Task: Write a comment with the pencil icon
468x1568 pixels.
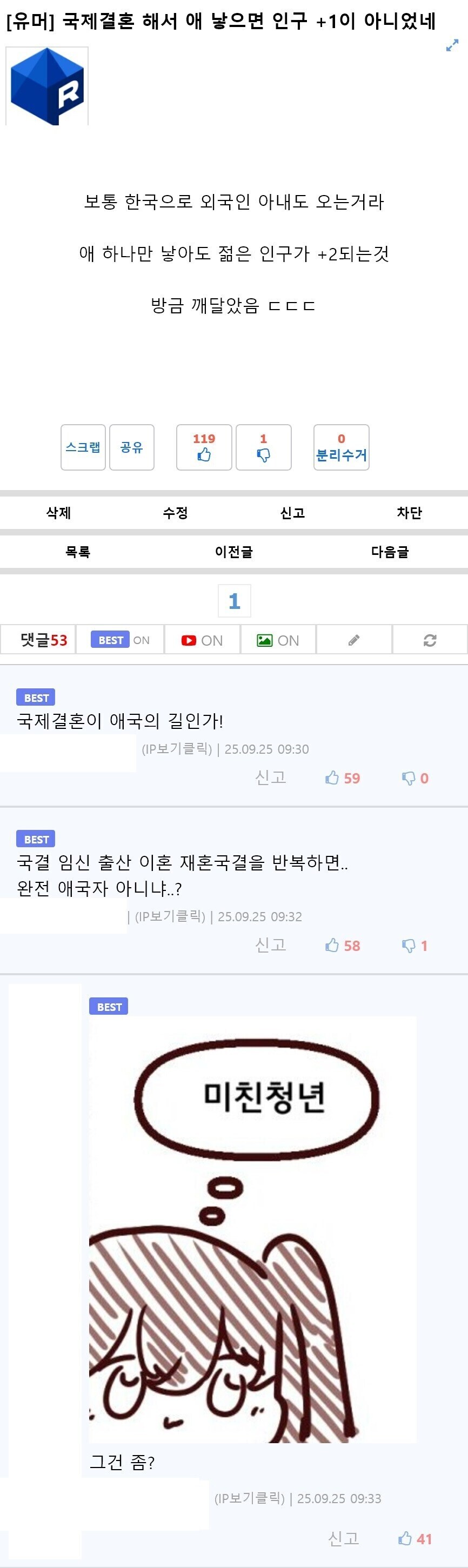Action: 353,640
